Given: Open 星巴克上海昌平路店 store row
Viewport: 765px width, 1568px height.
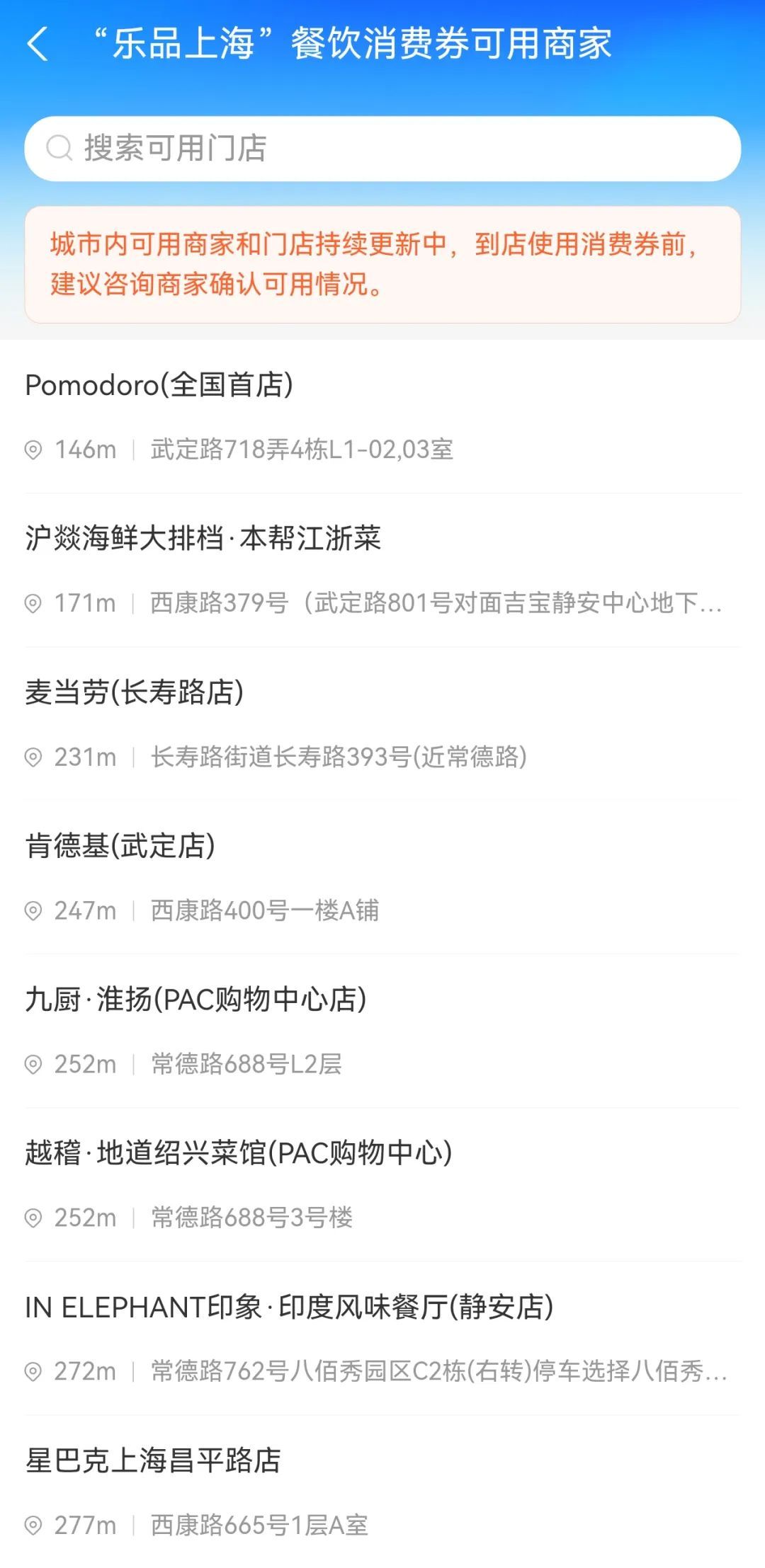Looking at the screenshot, I should pyautogui.click(x=382, y=1491).
